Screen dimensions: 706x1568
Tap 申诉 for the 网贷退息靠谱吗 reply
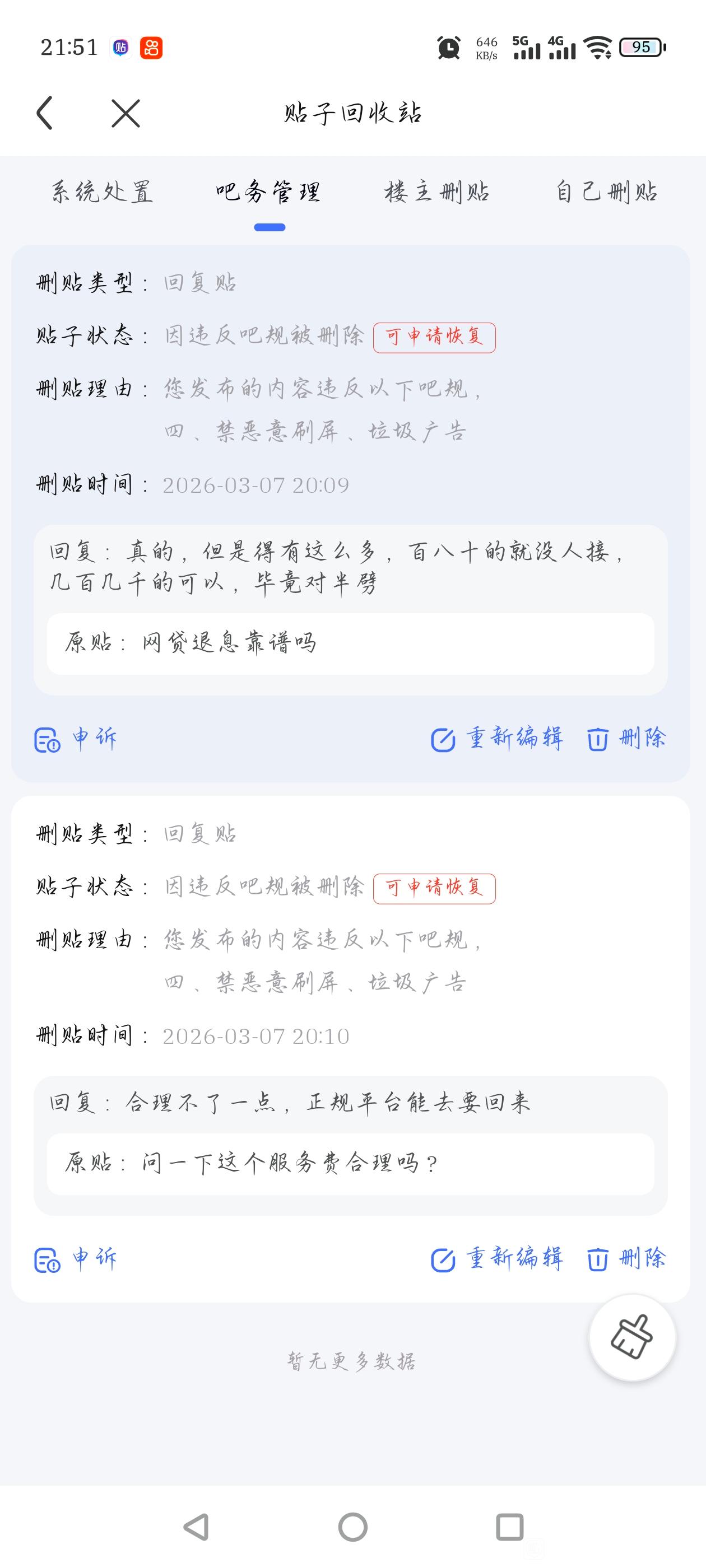point(76,739)
